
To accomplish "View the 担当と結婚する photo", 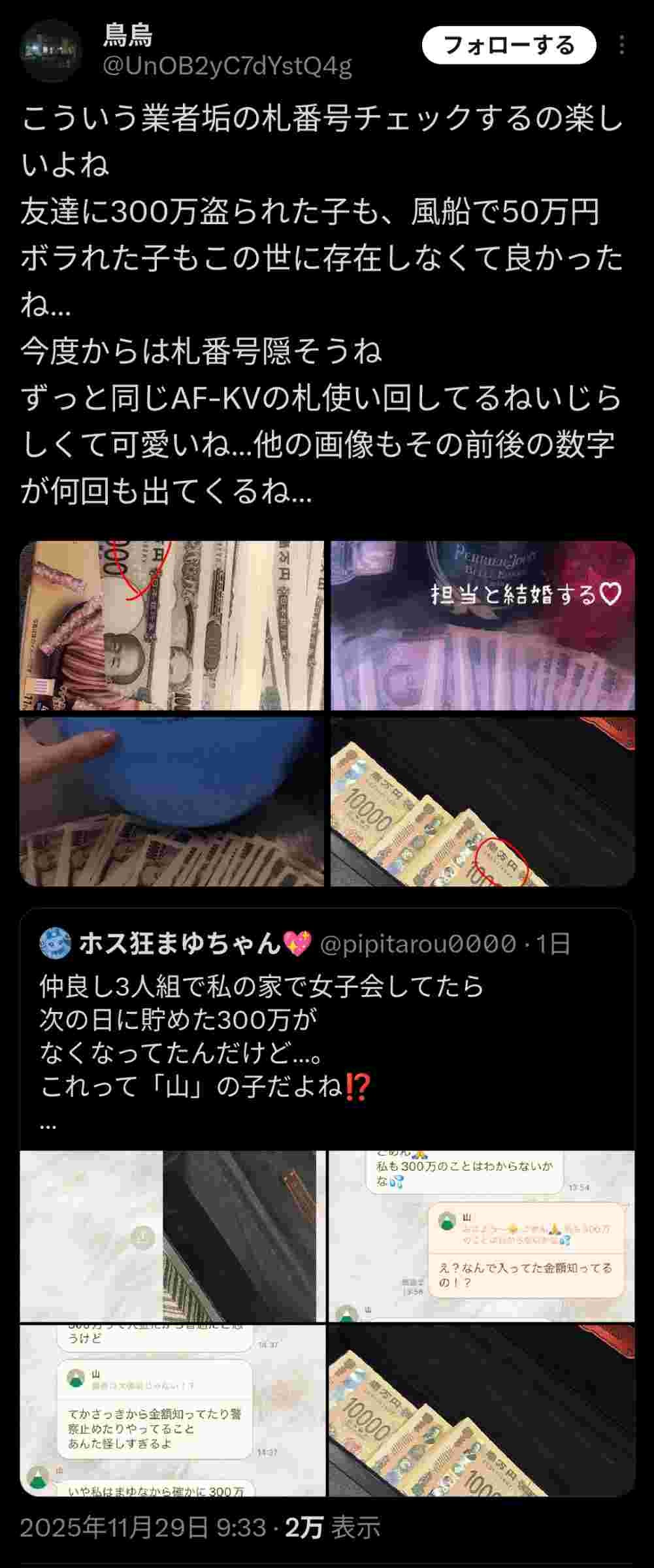I will pos(482,625).
